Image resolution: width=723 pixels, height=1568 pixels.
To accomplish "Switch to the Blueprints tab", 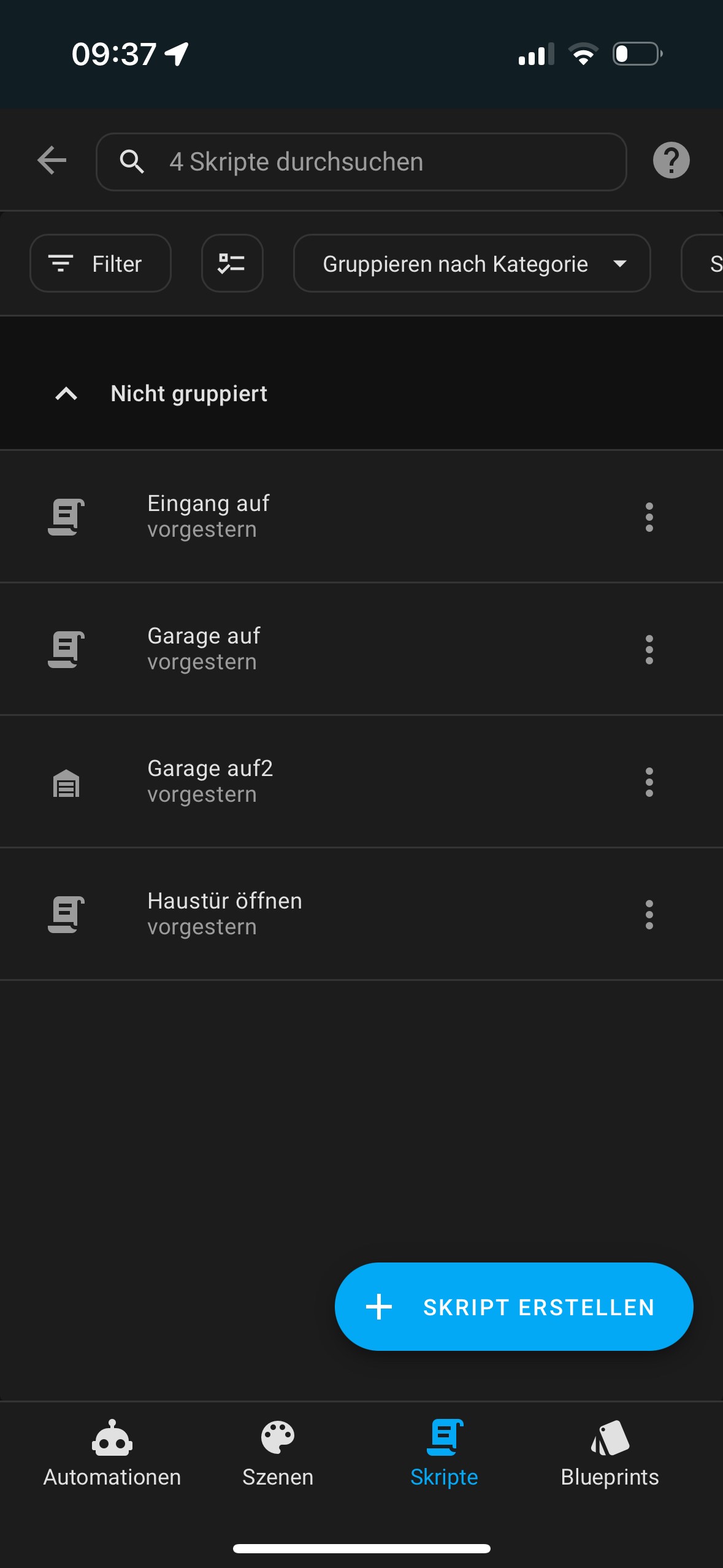I will 610,1454.
